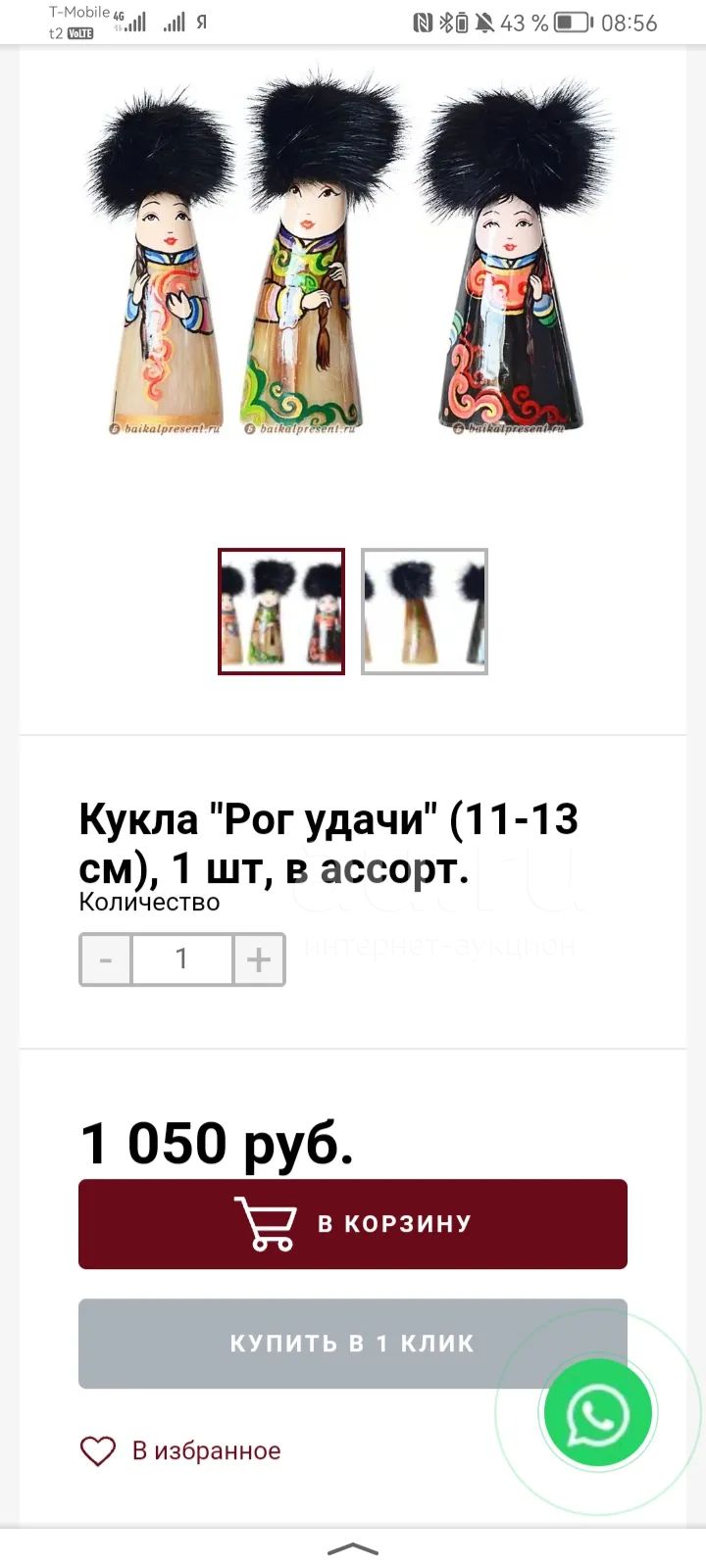Add item to favorites with В избранное
706x1568 pixels.
(180, 1450)
